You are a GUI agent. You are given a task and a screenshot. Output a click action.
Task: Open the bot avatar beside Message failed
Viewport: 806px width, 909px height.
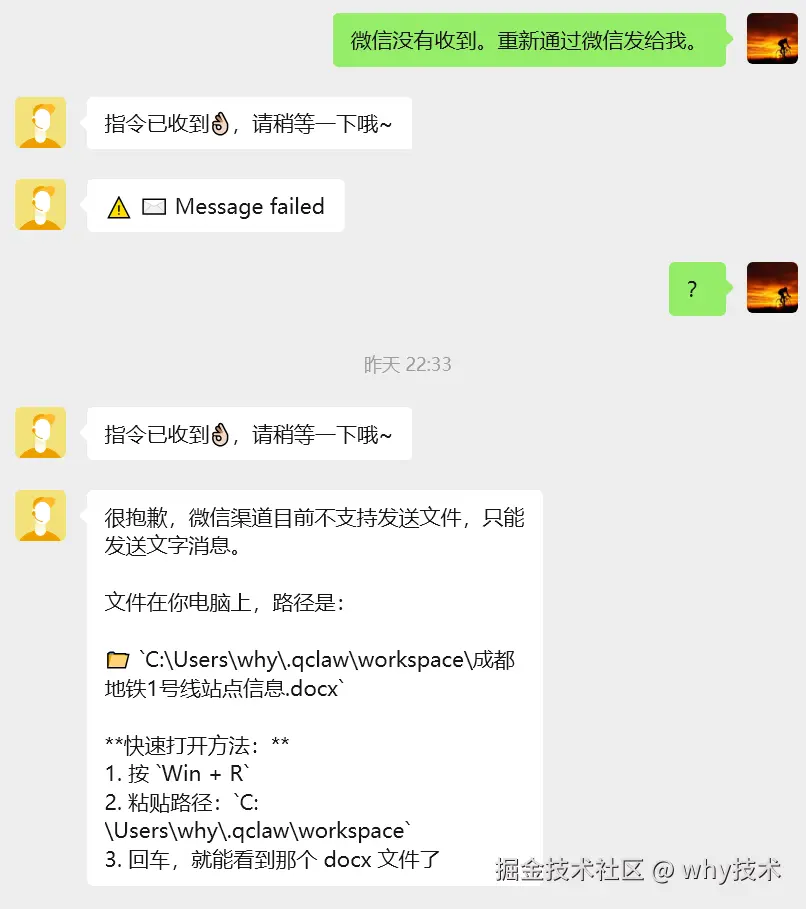click(x=41, y=205)
